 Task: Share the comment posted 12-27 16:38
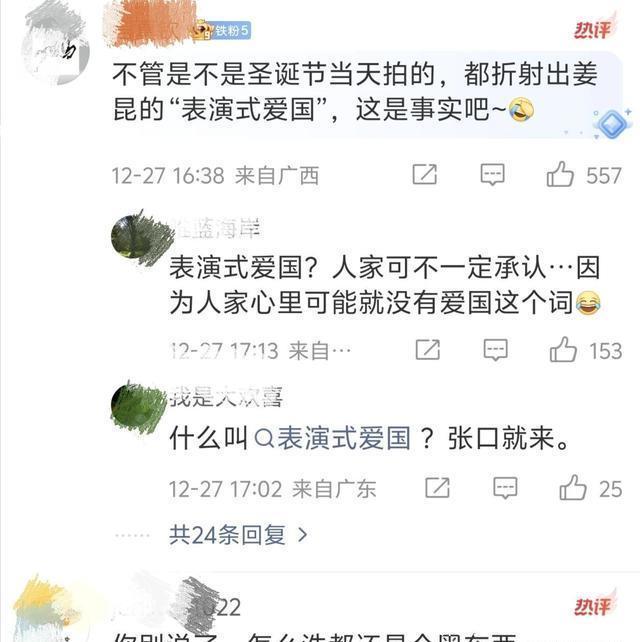[424, 175]
